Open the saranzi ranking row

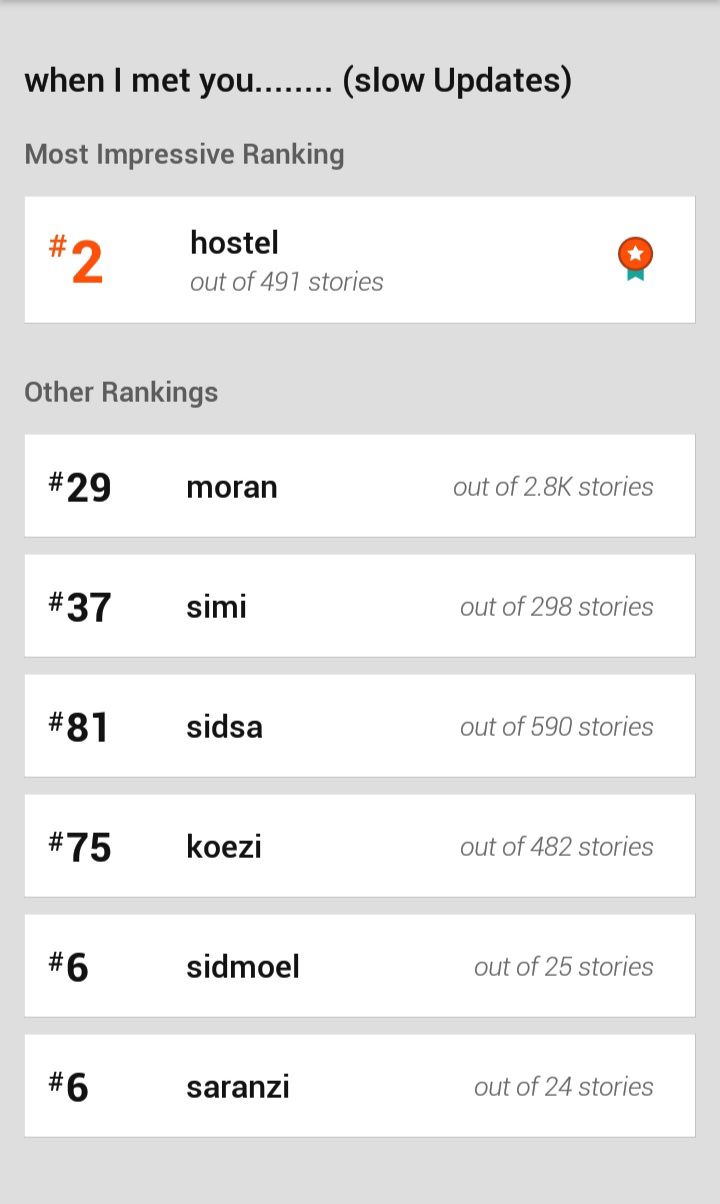[360, 1086]
